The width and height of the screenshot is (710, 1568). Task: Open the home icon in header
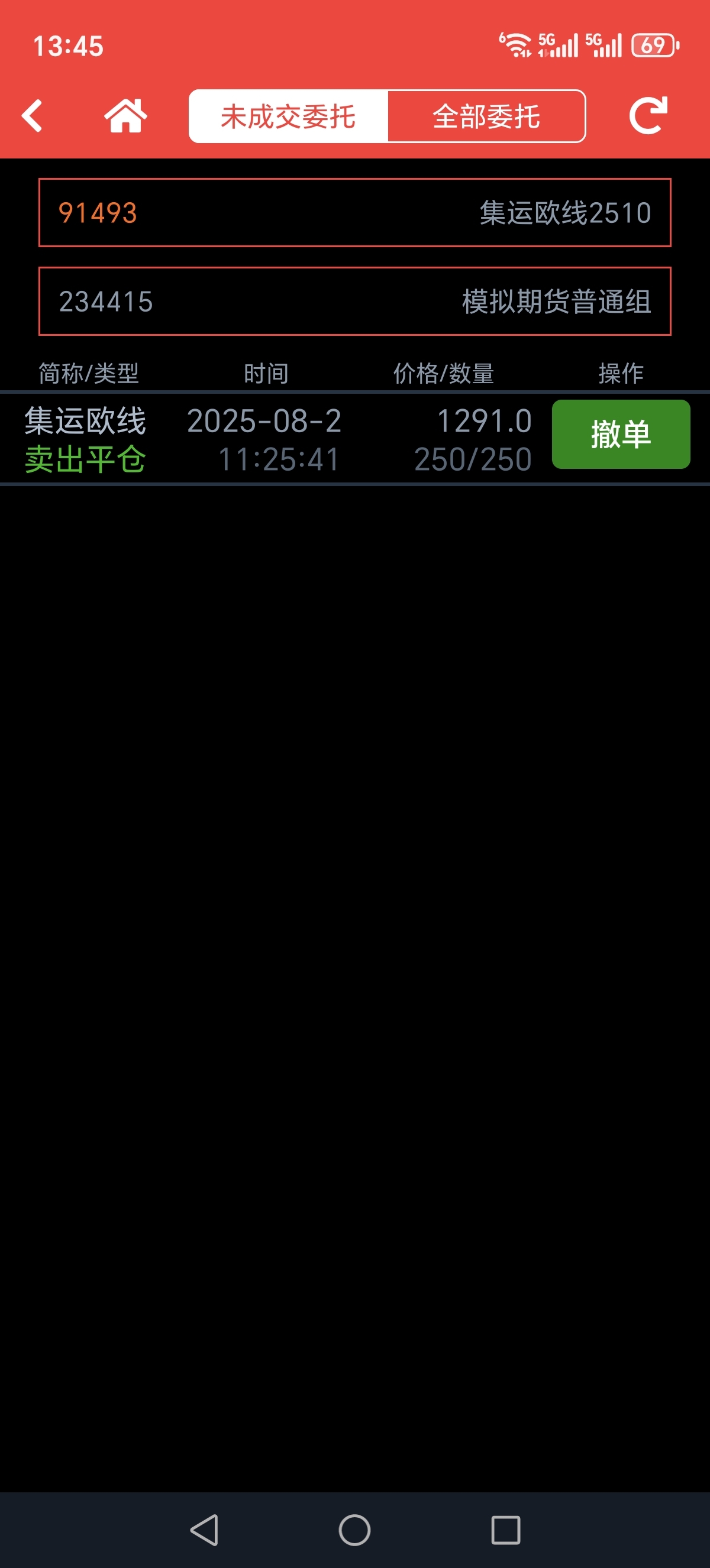(125, 115)
